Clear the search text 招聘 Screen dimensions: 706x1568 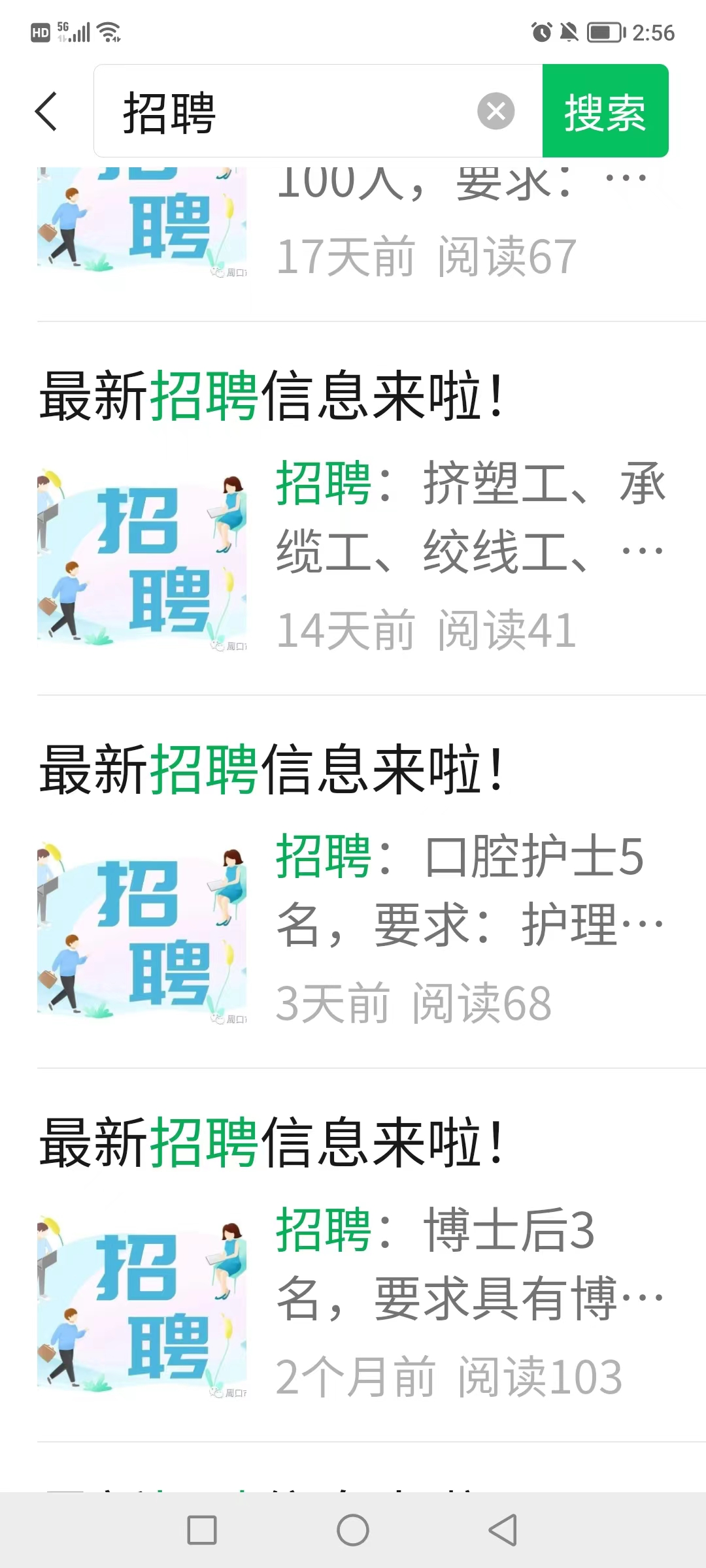tap(496, 111)
